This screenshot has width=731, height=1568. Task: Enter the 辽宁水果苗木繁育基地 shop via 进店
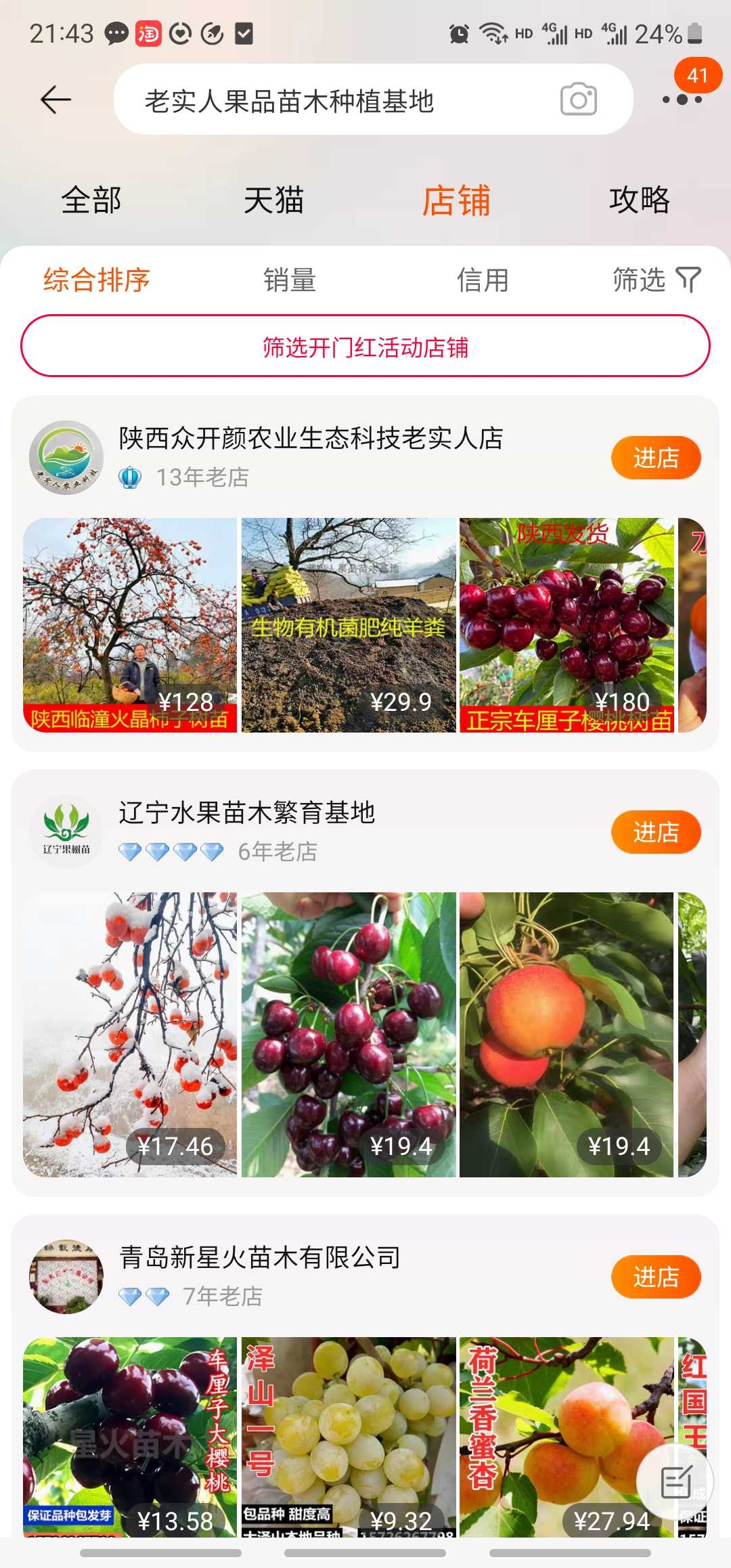[x=656, y=831]
